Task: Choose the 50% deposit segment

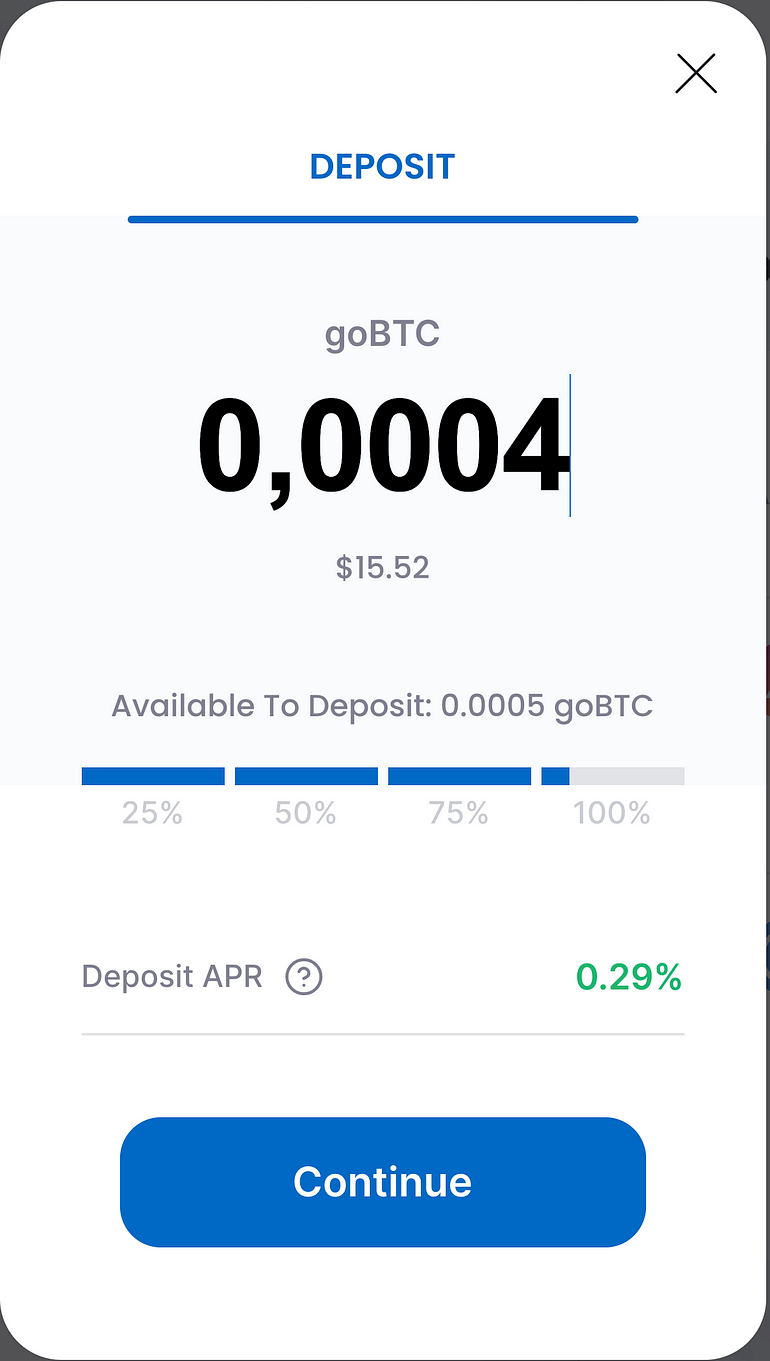Action: coord(306,796)
